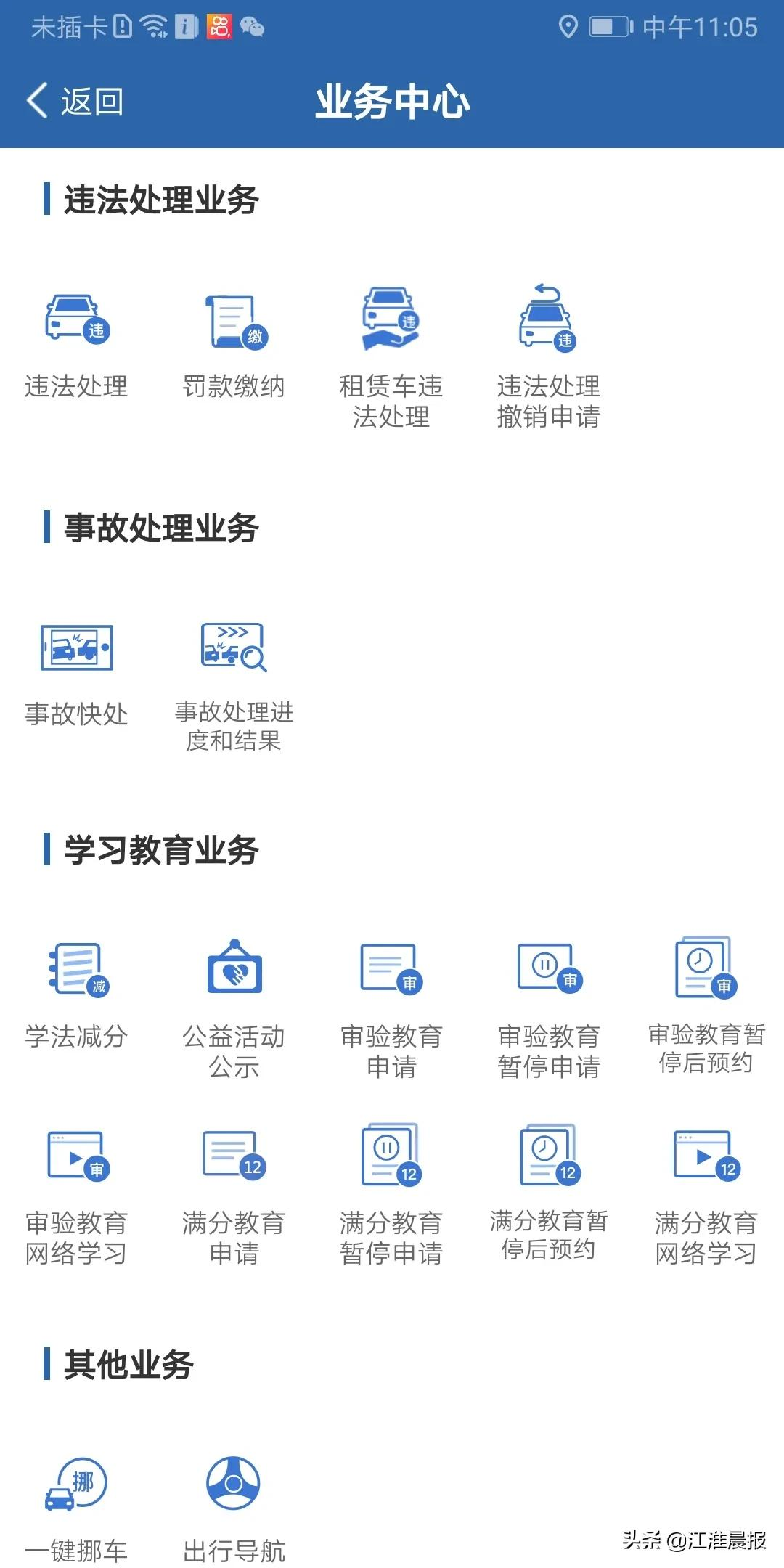Open 违法处理撤销申请
784x1568 pixels.
pyautogui.click(x=549, y=357)
